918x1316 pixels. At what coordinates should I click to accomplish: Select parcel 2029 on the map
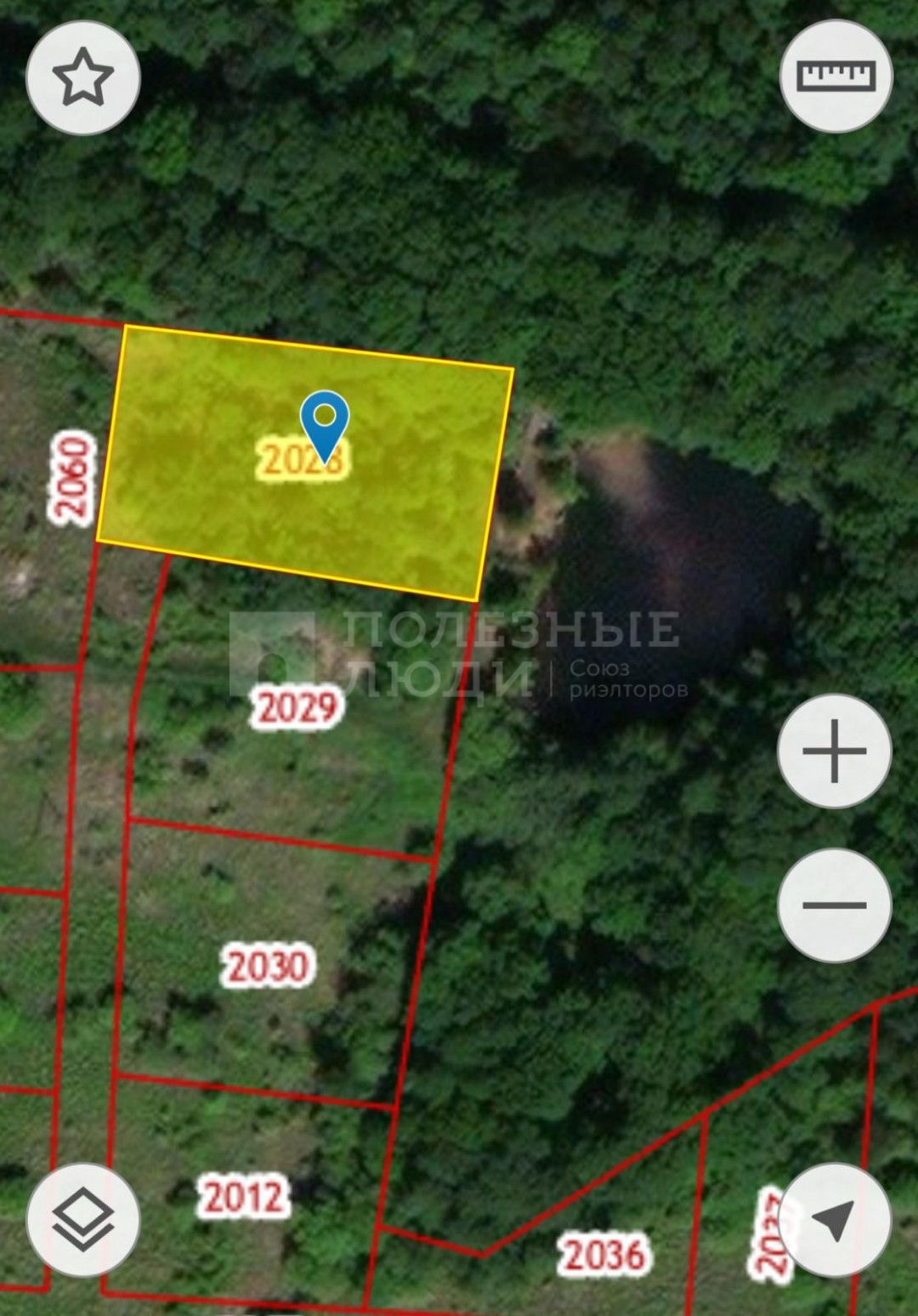tap(297, 707)
